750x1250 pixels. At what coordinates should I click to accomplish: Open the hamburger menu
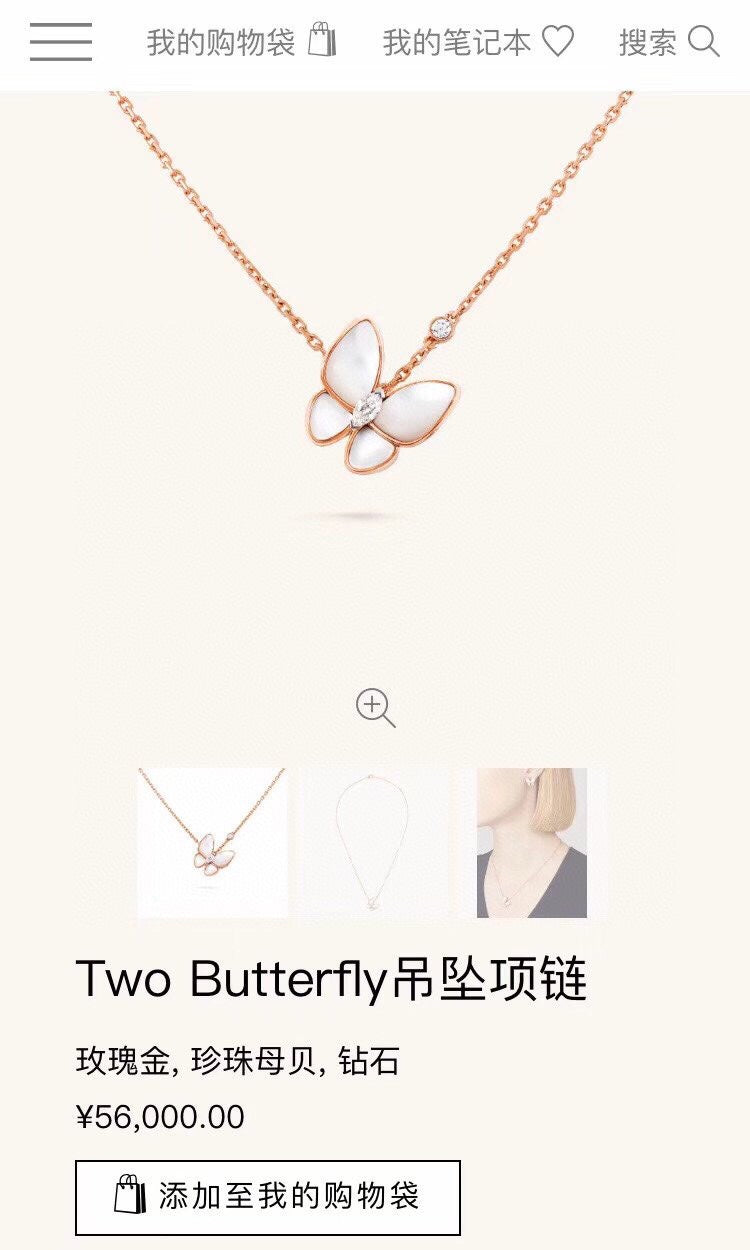60,42
